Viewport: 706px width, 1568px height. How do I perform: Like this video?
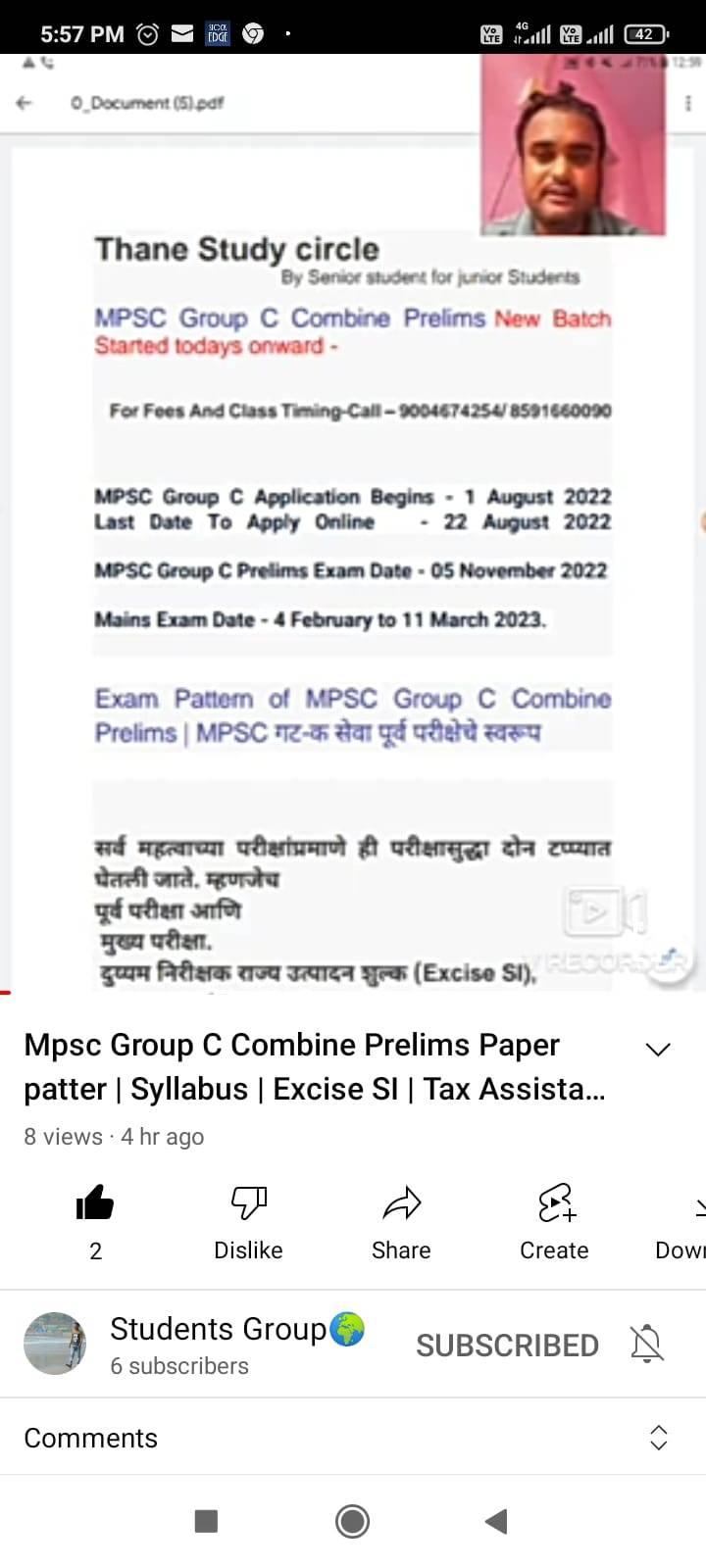[x=95, y=1203]
